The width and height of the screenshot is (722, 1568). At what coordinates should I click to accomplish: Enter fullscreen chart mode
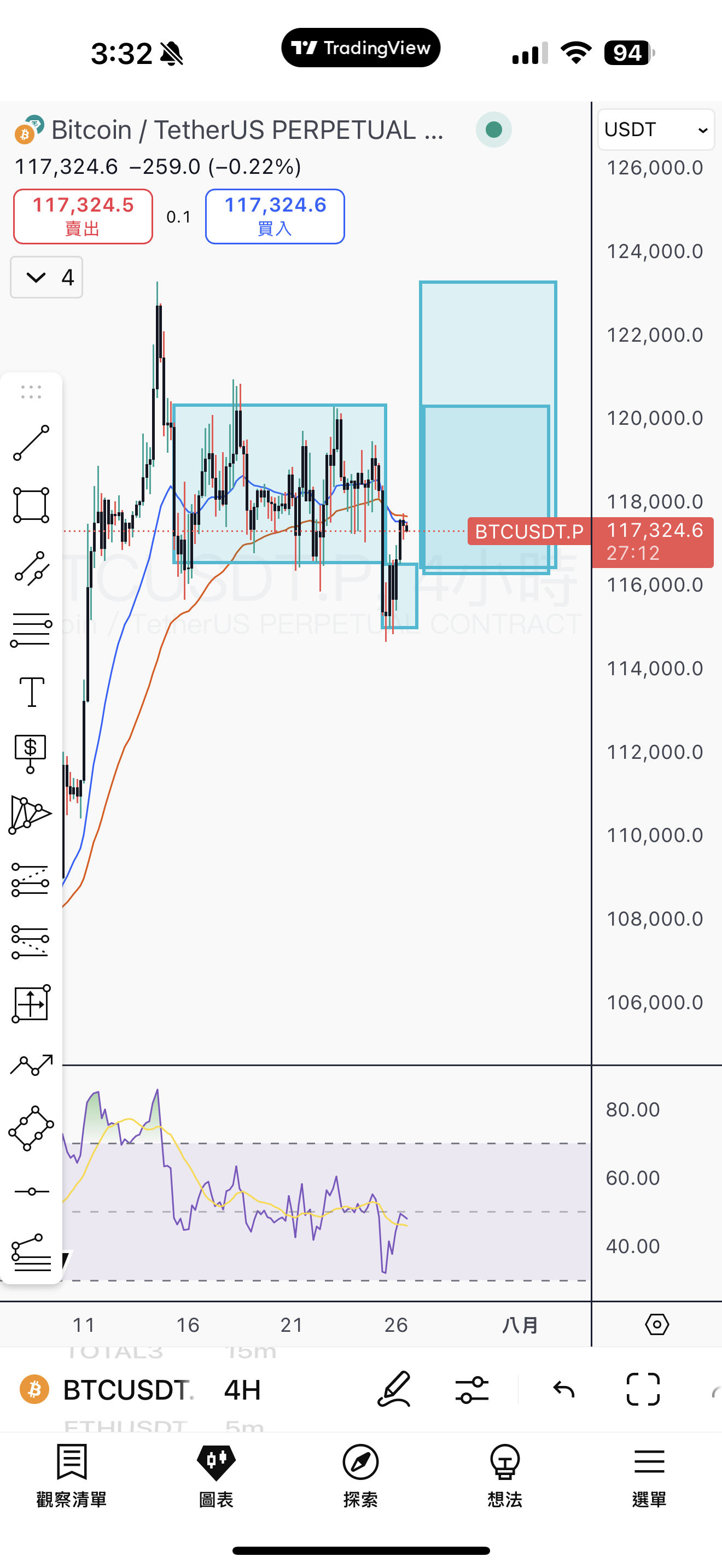point(643,1390)
